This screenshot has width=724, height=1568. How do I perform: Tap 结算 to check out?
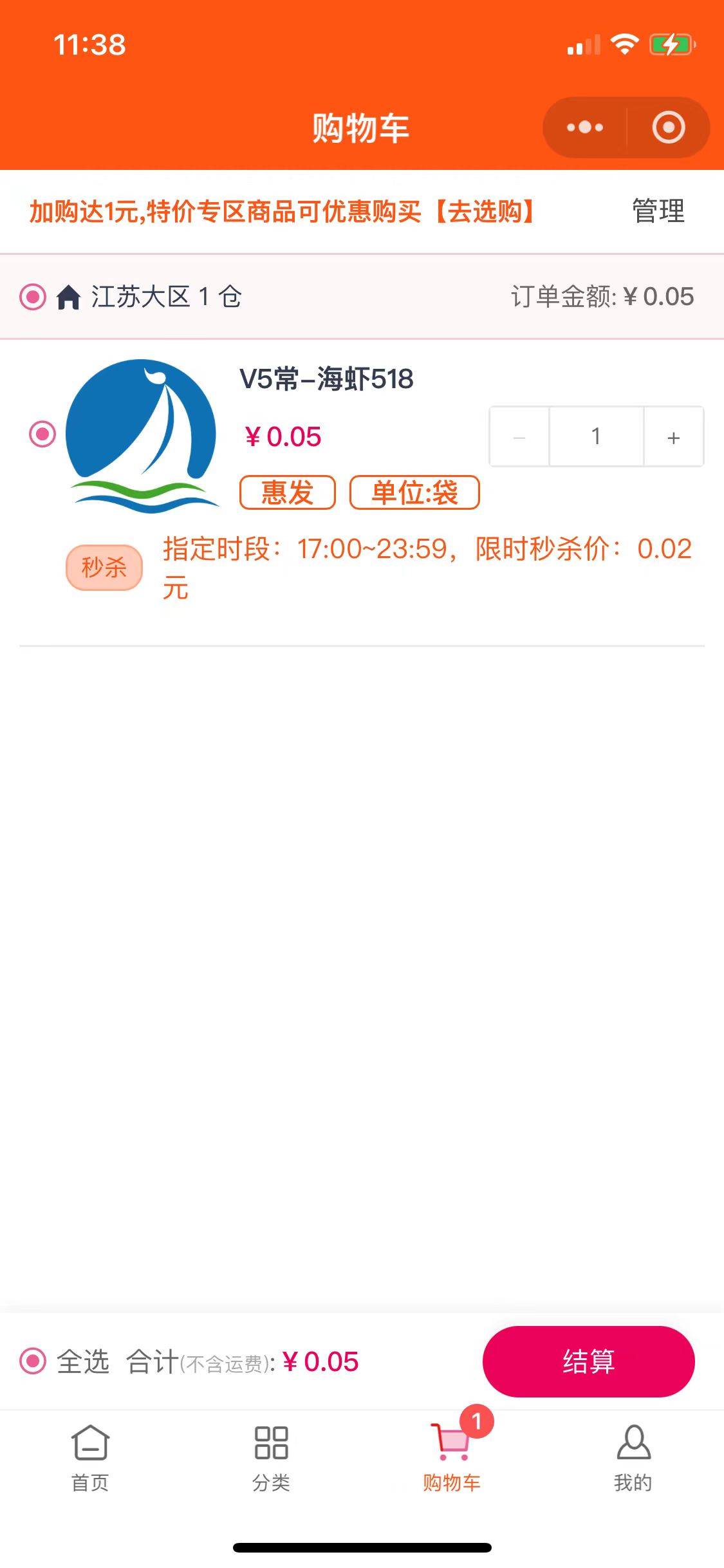click(x=588, y=1361)
